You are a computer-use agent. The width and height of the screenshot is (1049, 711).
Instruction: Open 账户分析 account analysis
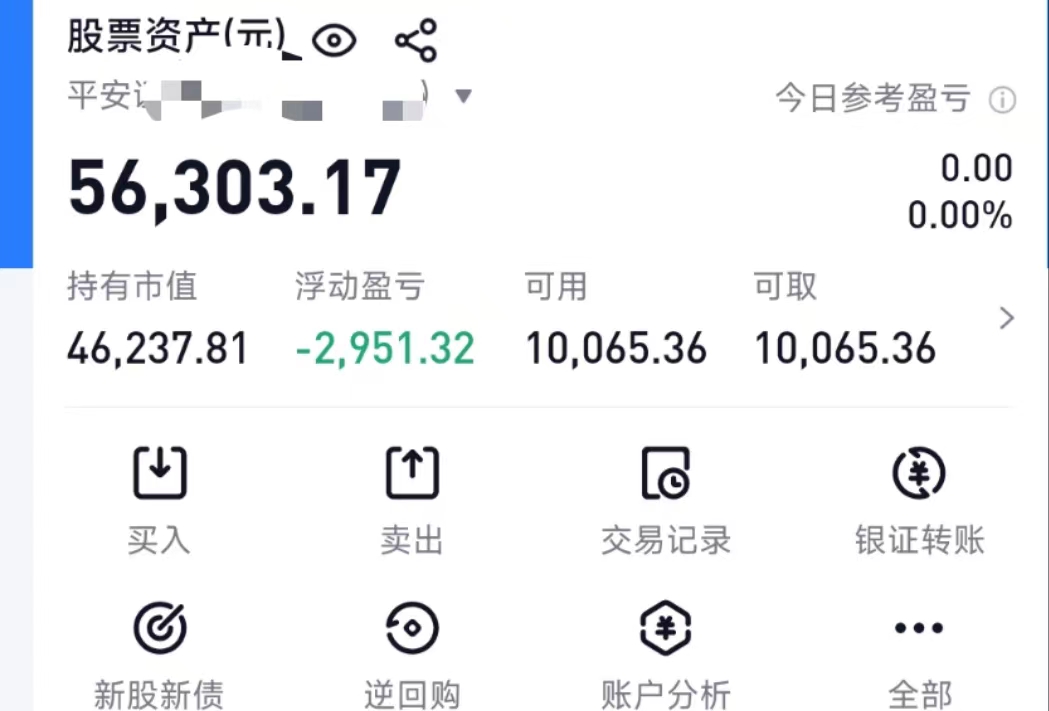[x=666, y=652]
